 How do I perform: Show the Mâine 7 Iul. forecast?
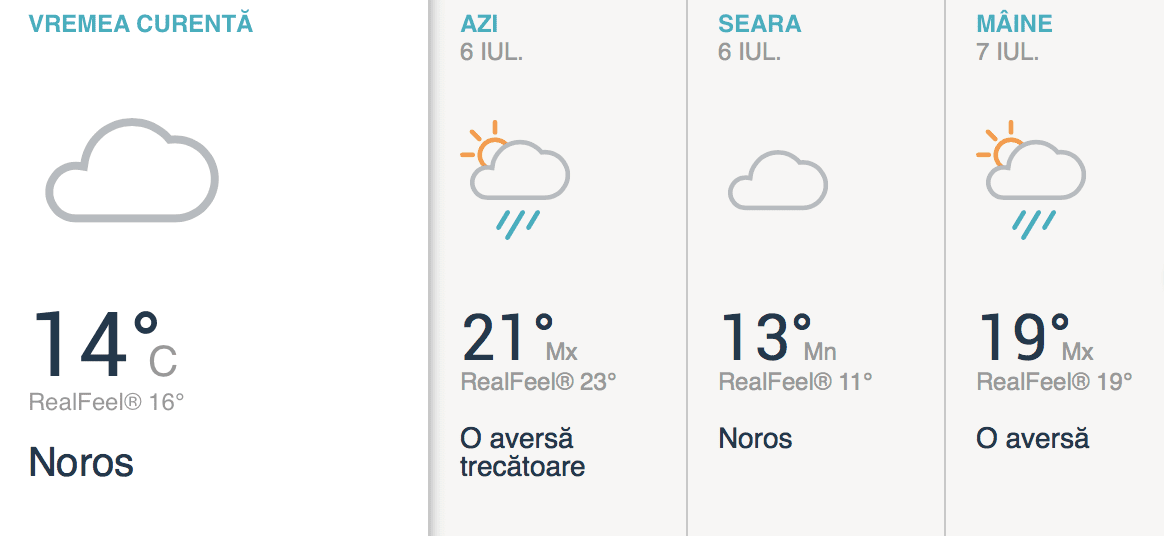coord(1054,268)
